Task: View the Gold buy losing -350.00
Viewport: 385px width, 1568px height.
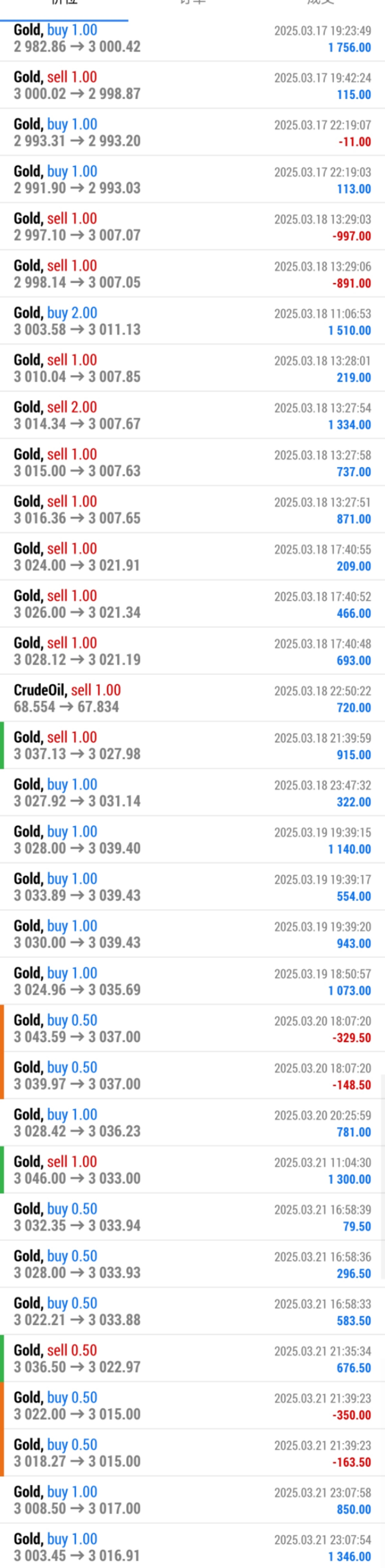Action: coord(192,1406)
